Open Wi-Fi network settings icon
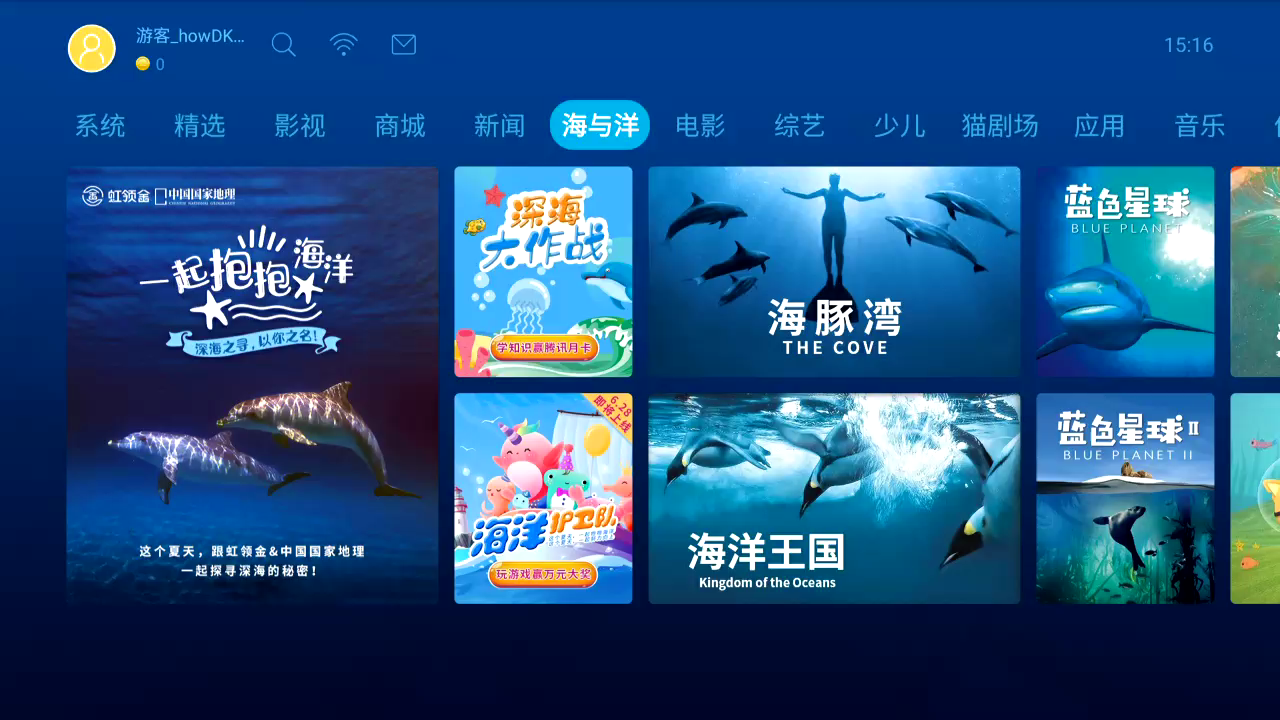 pyautogui.click(x=344, y=45)
